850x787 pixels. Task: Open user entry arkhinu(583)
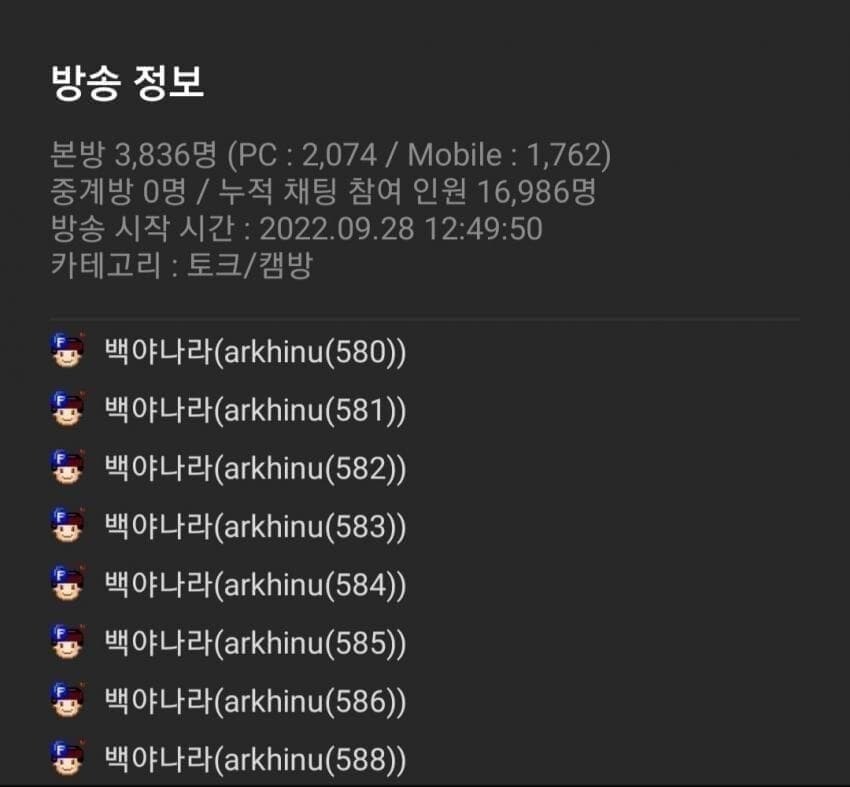[x=255, y=525]
